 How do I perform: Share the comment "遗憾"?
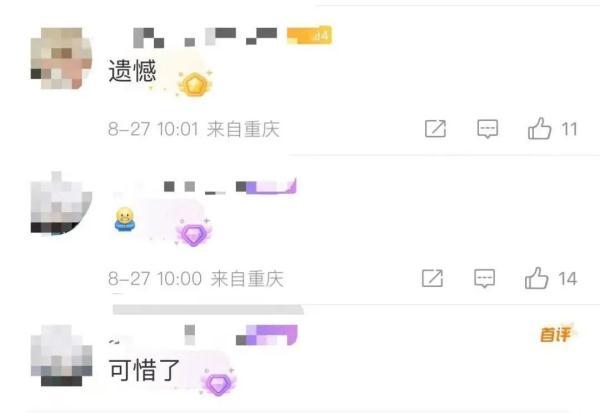pyautogui.click(x=435, y=129)
